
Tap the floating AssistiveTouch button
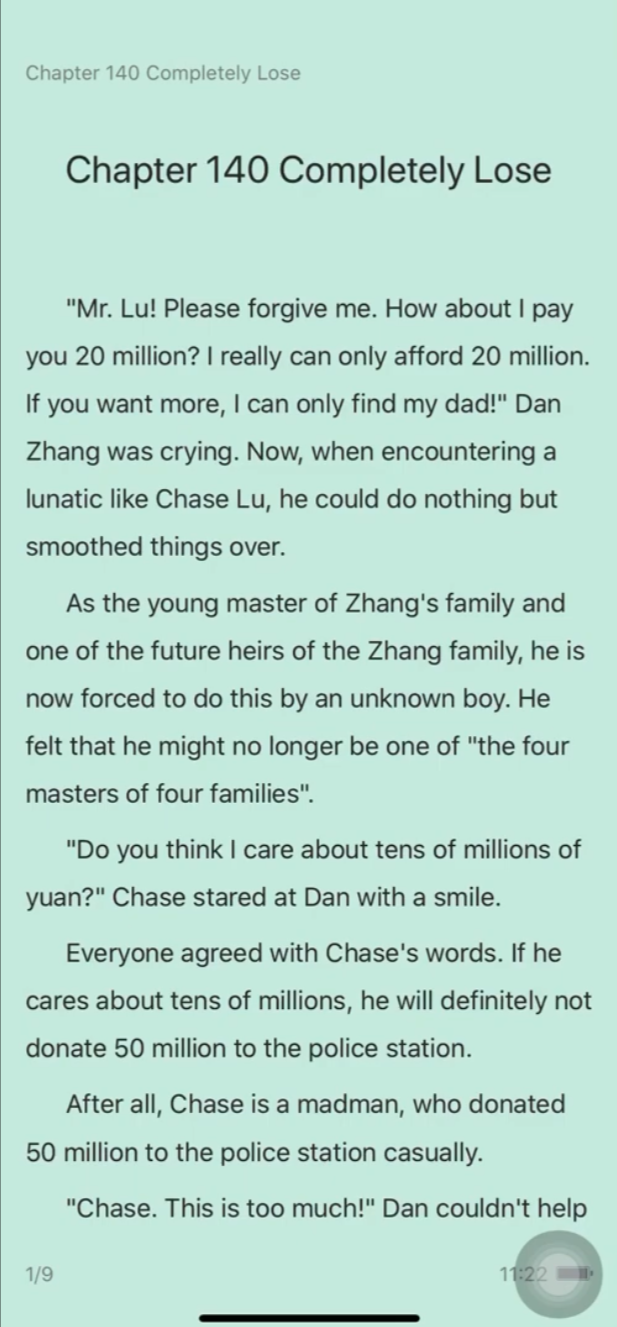coord(558,1274)
